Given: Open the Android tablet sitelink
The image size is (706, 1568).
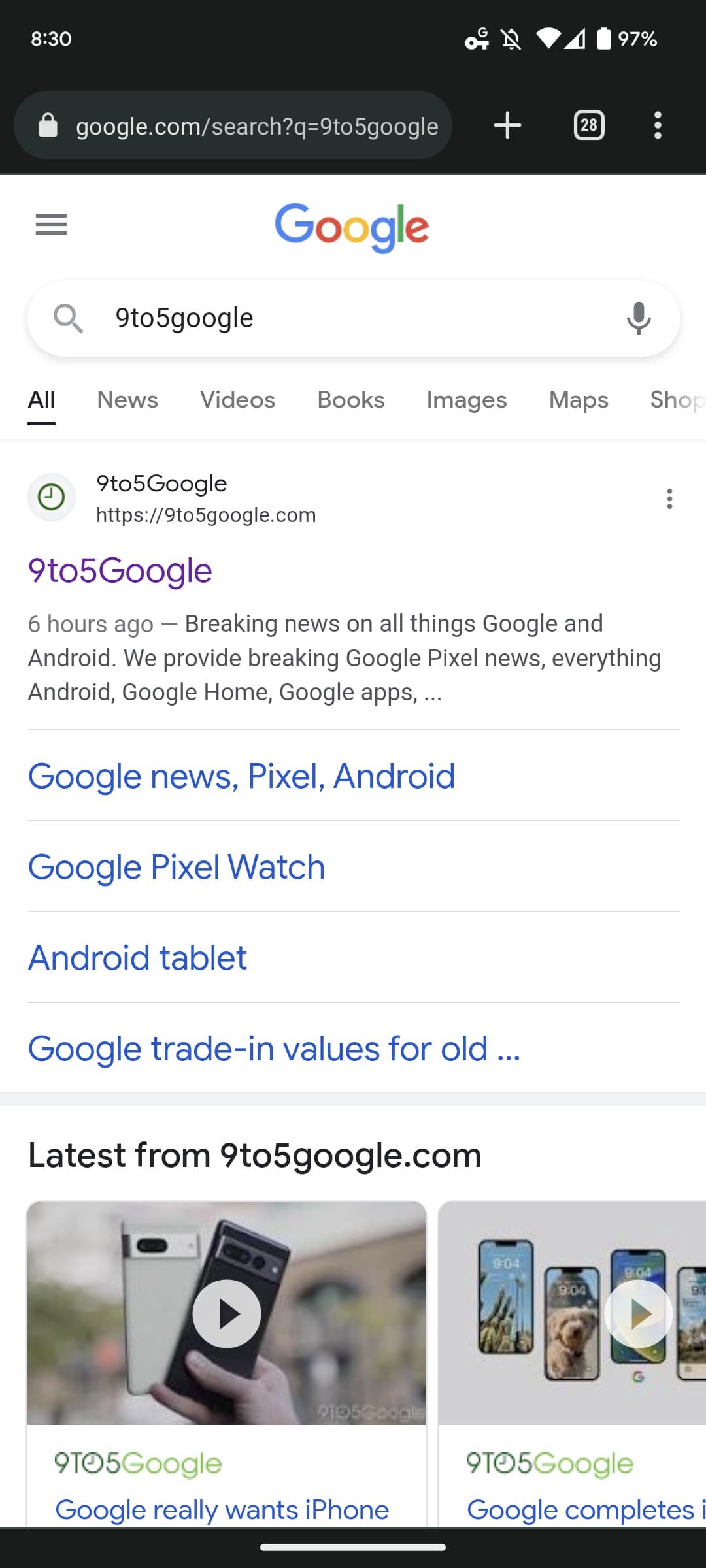Looking at the screenshot, I should point(137,958).
